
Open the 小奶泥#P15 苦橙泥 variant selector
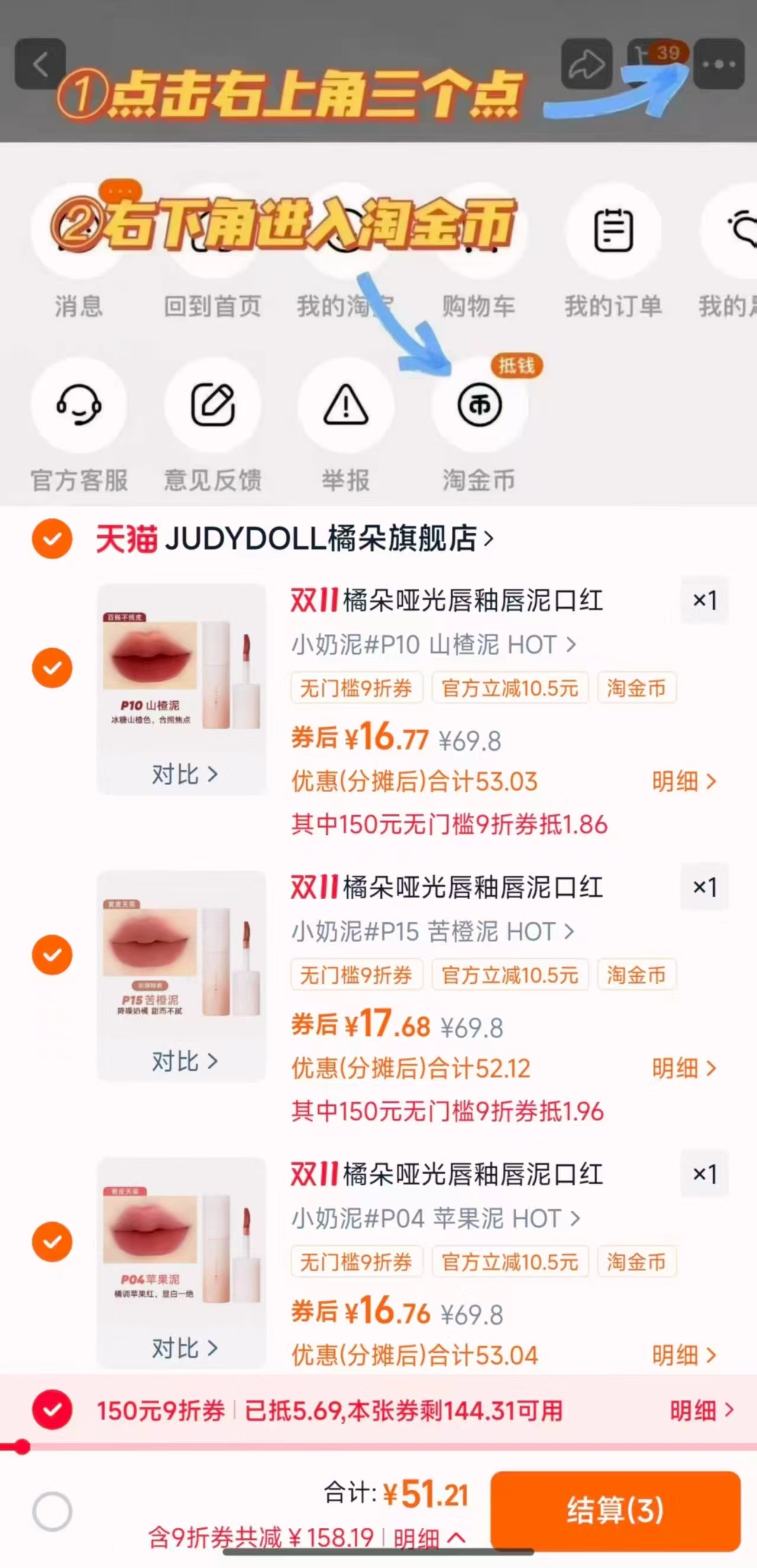(x=432, y=931)
